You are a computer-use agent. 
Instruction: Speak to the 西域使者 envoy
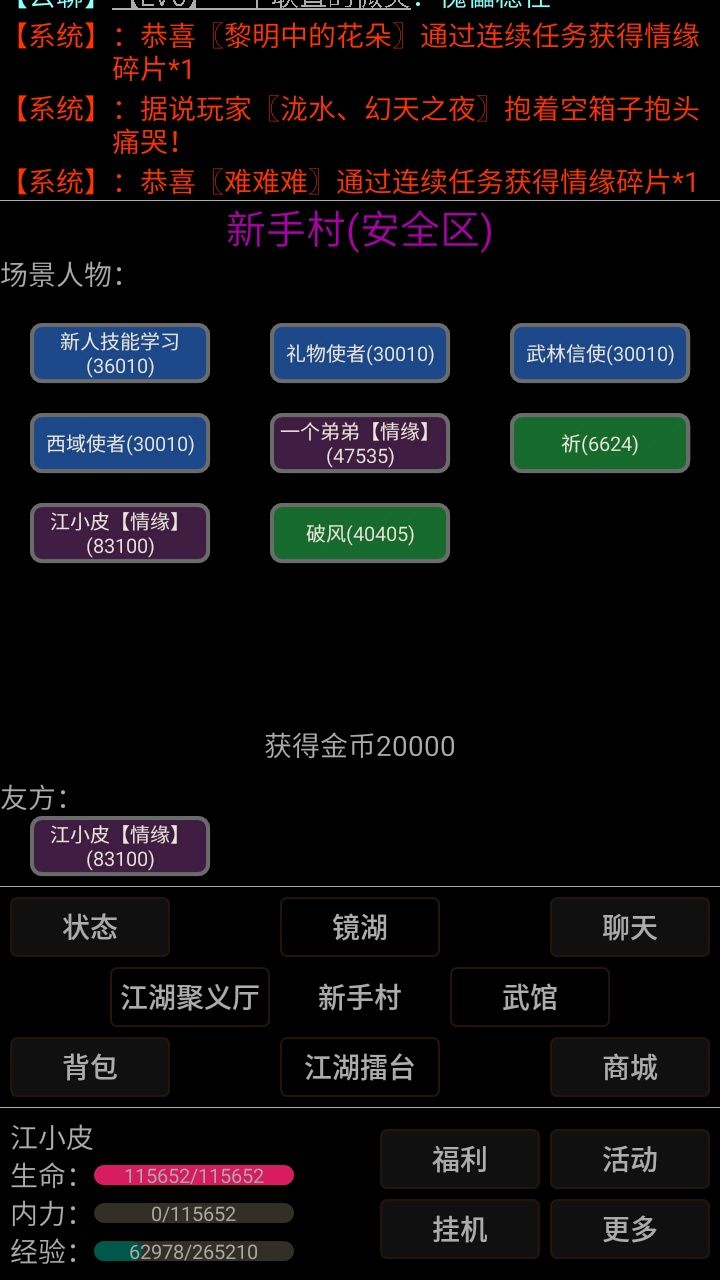(x=119, y=443)
